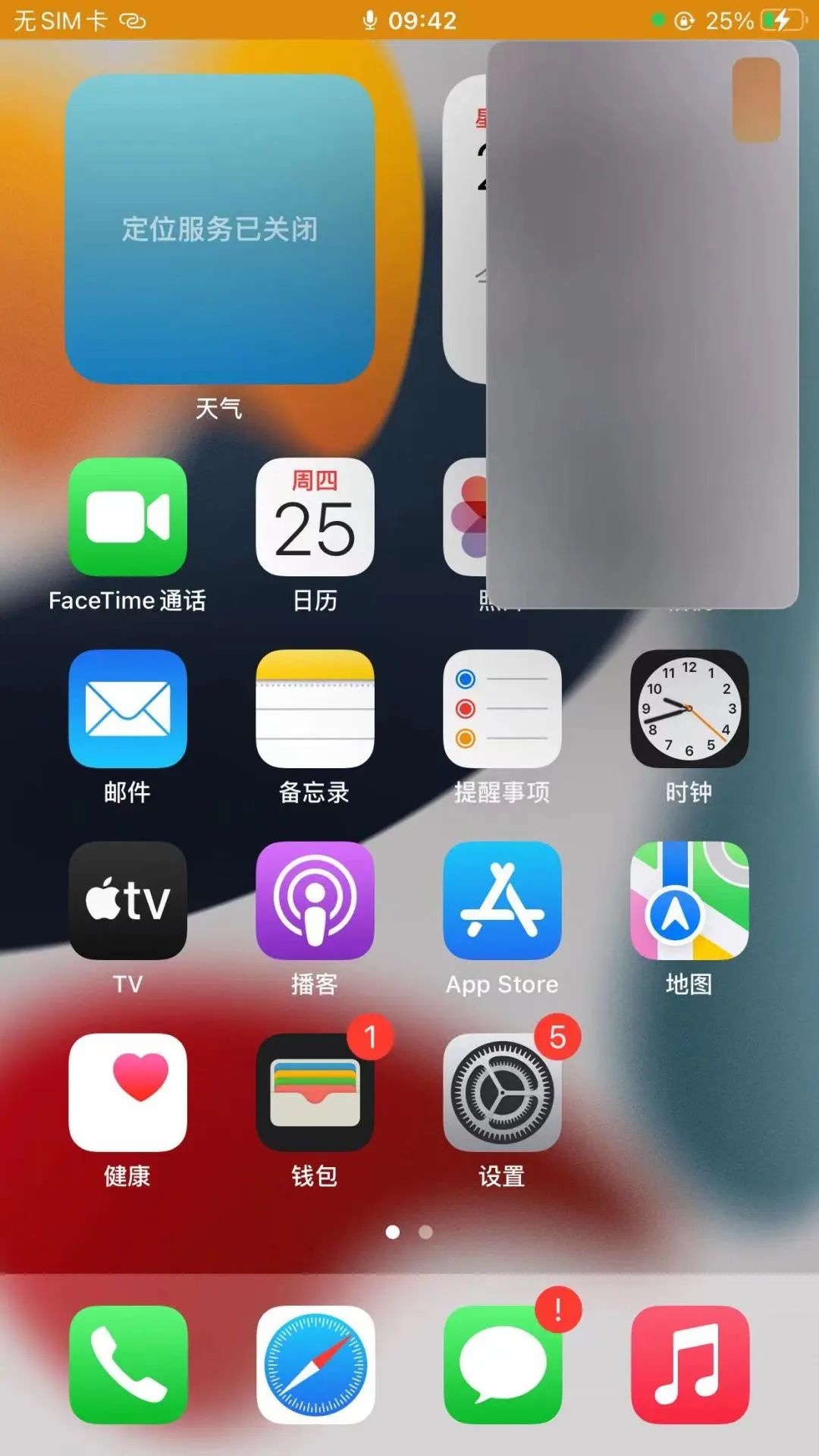Launch the App Store
The image size is (819, 1456).
click(x=502, y=901)
